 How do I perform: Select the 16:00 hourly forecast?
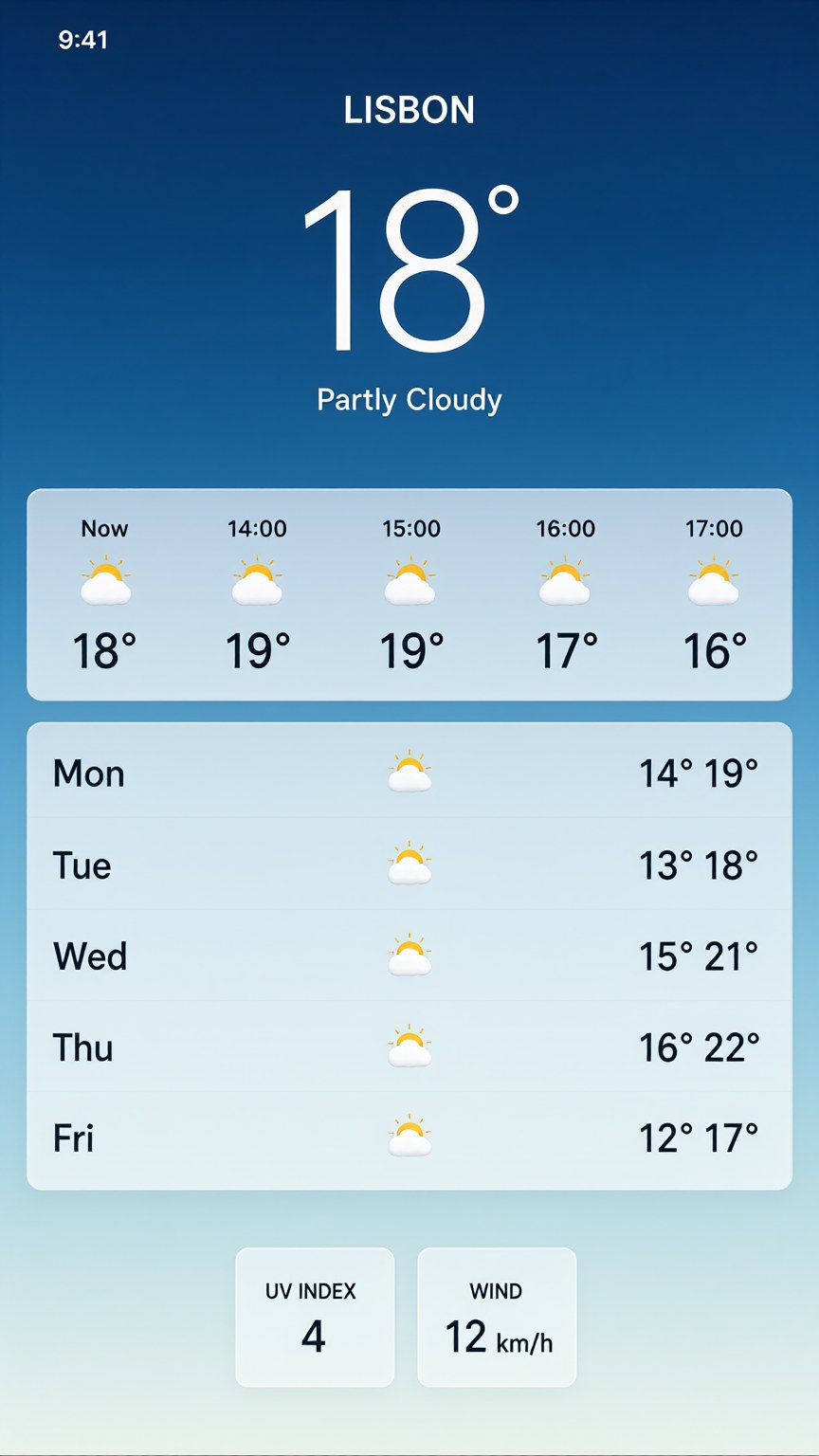point(566,595)
